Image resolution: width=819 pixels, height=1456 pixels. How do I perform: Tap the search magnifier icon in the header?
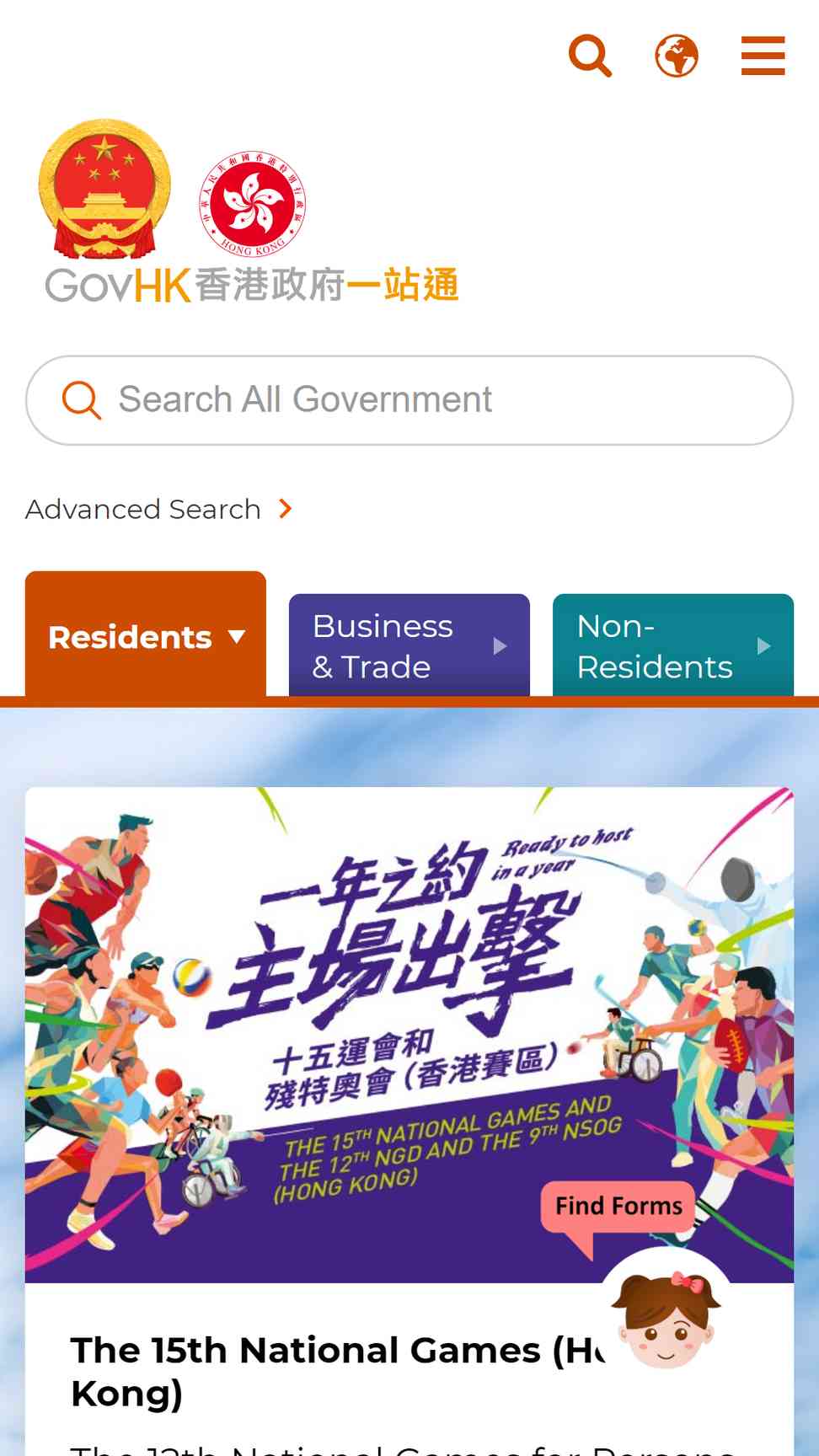coord(590,56)
